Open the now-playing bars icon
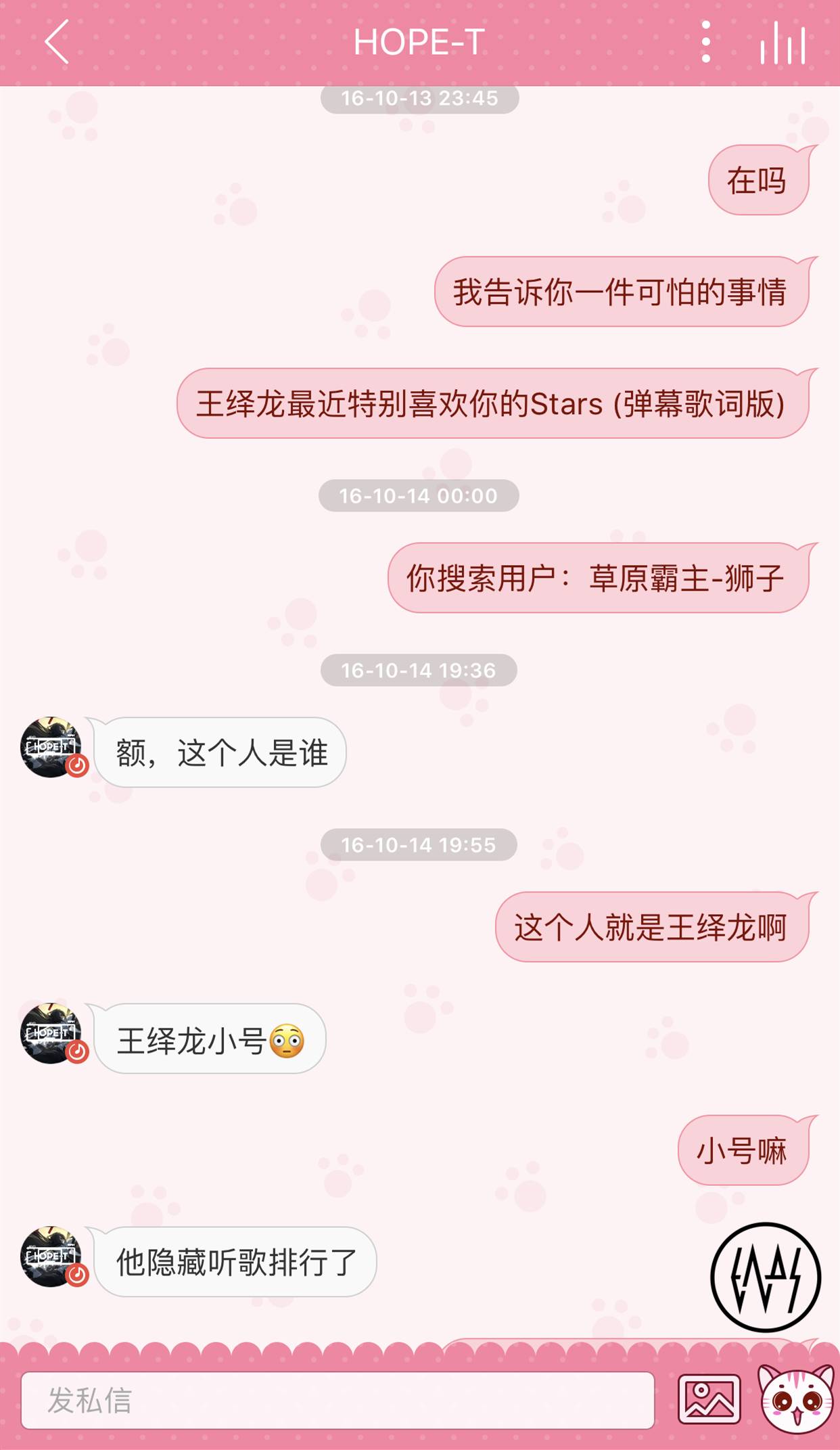The width and height of the screenshot is (840, 1450). click(783, 43)
